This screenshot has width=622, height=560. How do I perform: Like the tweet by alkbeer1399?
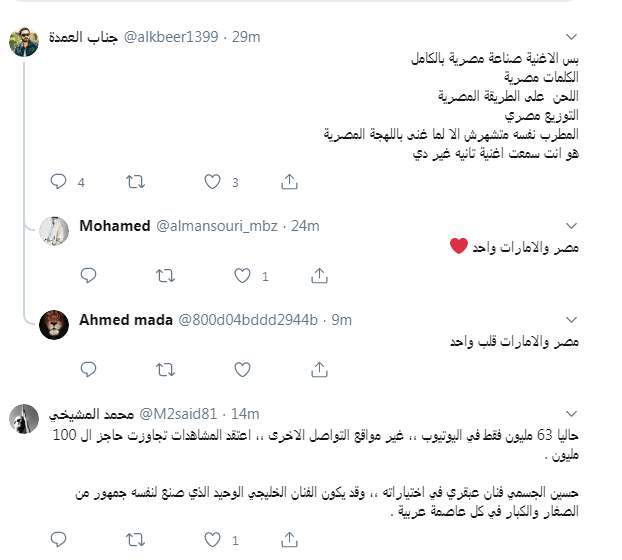coord(212,182)
